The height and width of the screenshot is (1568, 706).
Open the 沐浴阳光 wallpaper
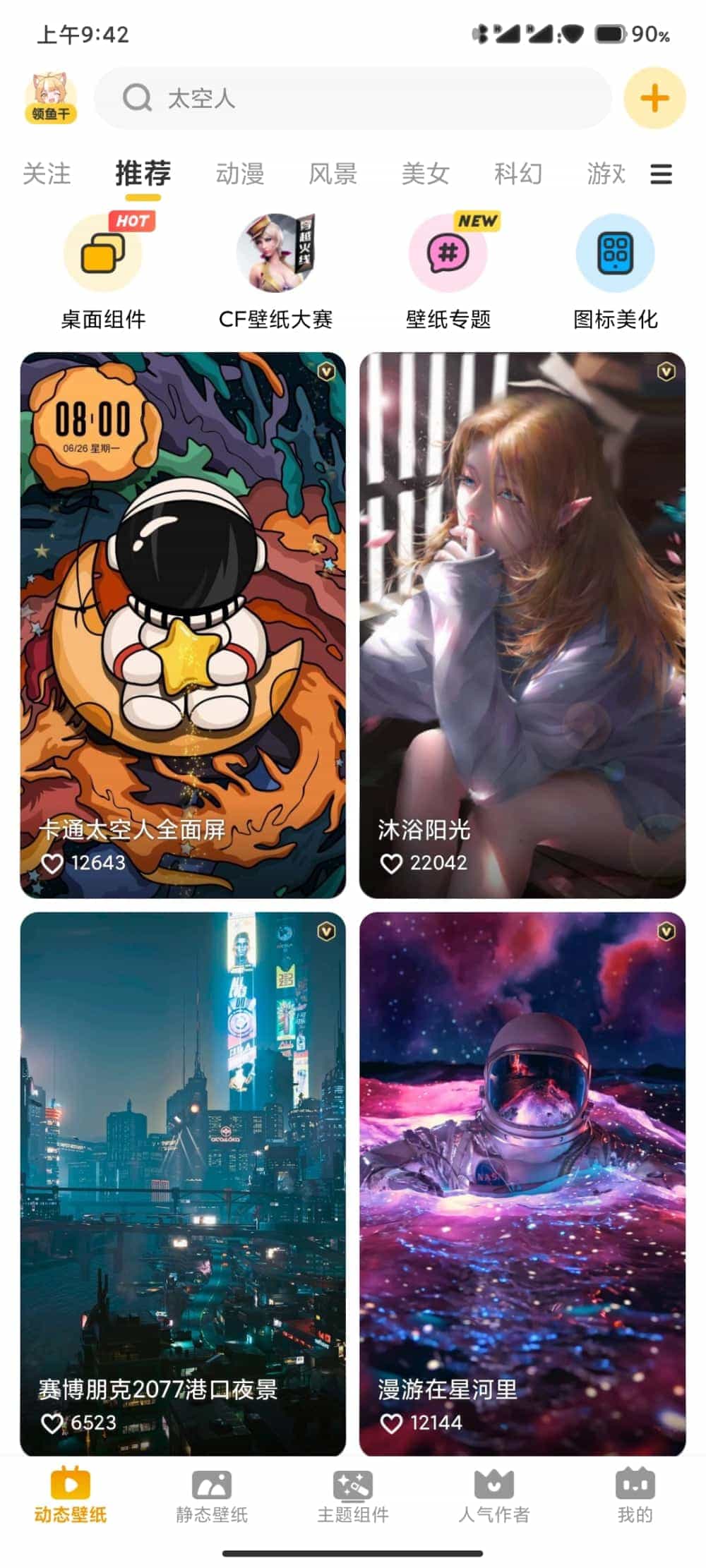522,625
